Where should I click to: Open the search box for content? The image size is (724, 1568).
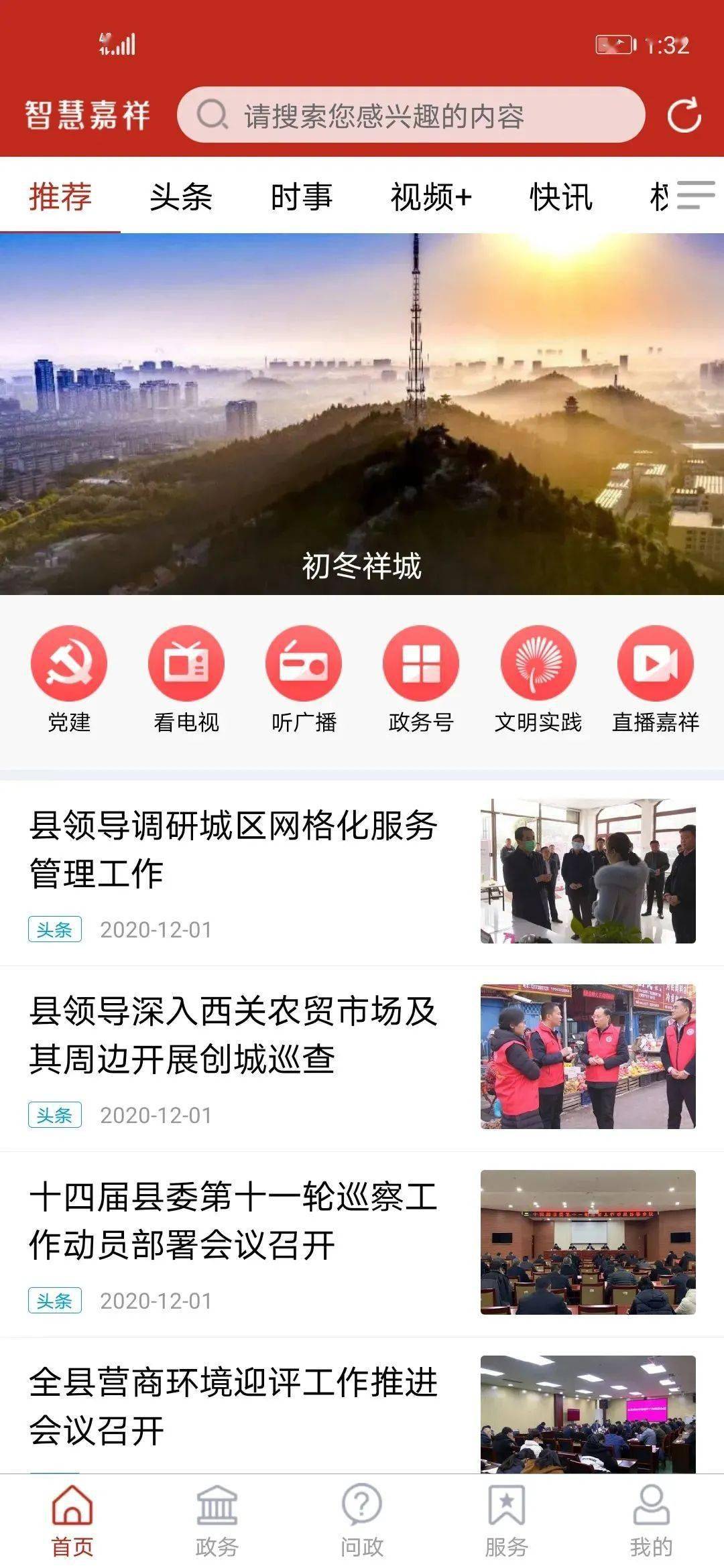(x=410, y=115)
